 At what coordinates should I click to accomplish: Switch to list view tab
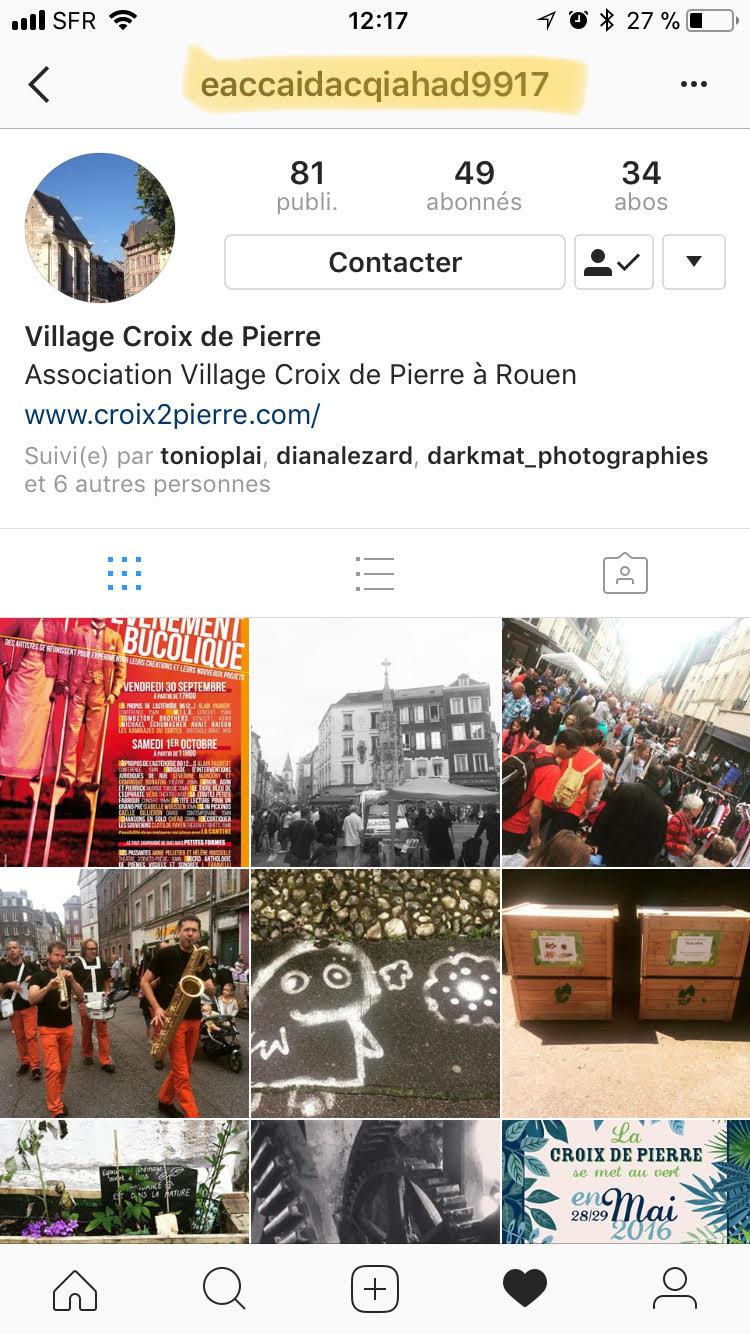(374, 573)
